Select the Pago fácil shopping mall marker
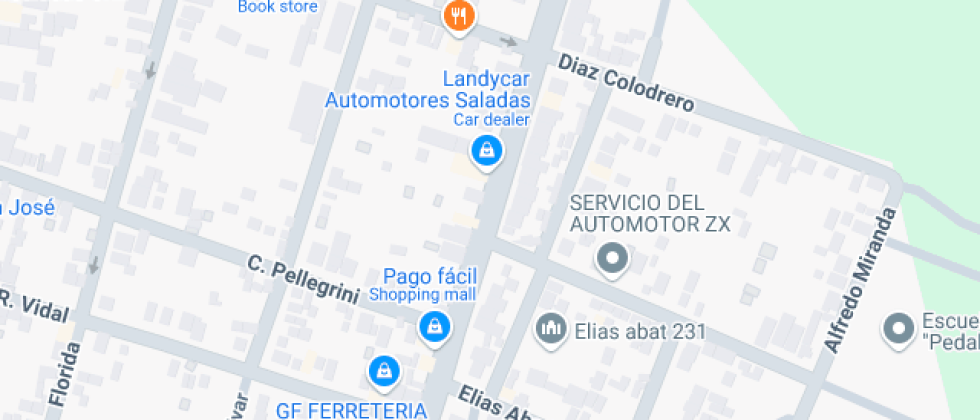Image resolution: width=980 pixels, height=420 pixels. [x=433, y=326]
